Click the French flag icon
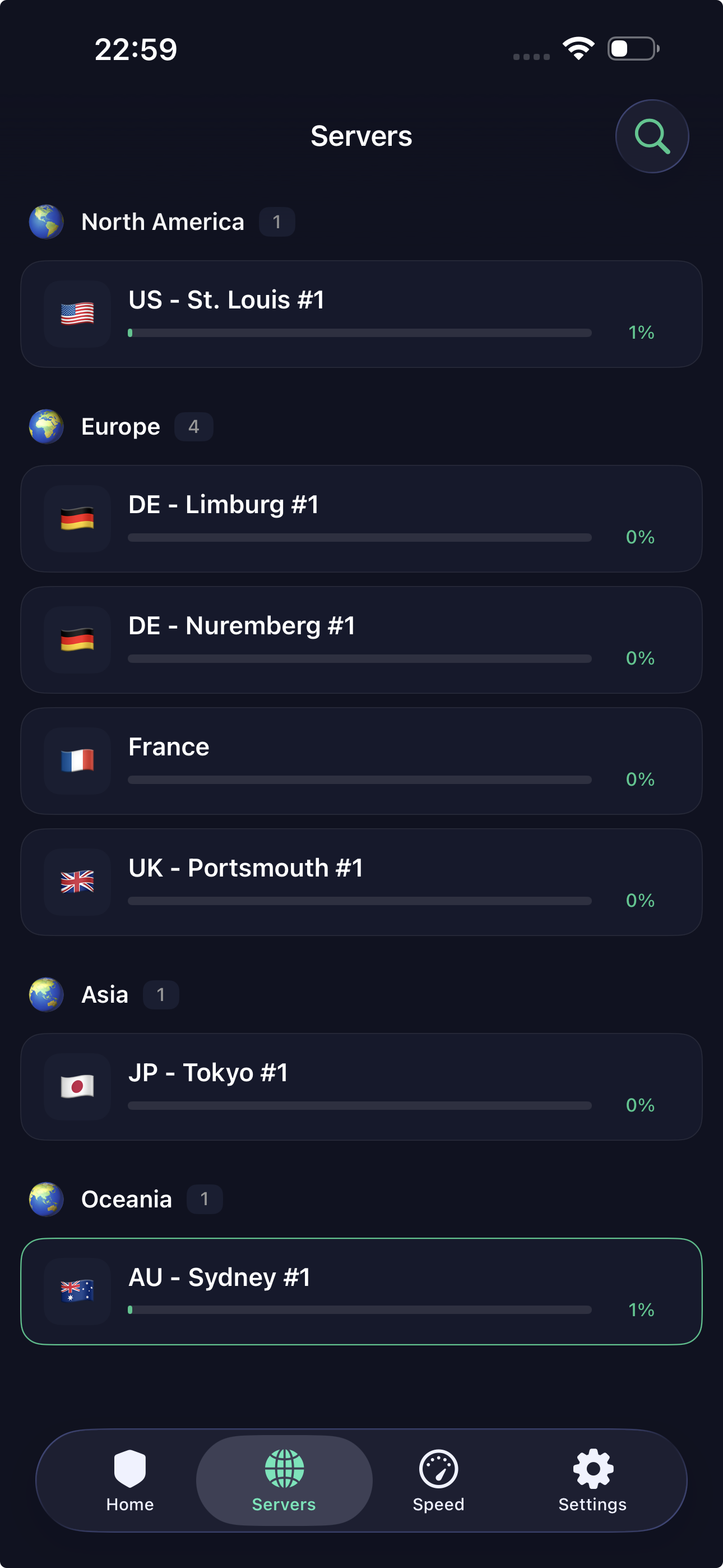Image resolution: width=723 pixels, height=1568 pixels. [x=77, y=761]
